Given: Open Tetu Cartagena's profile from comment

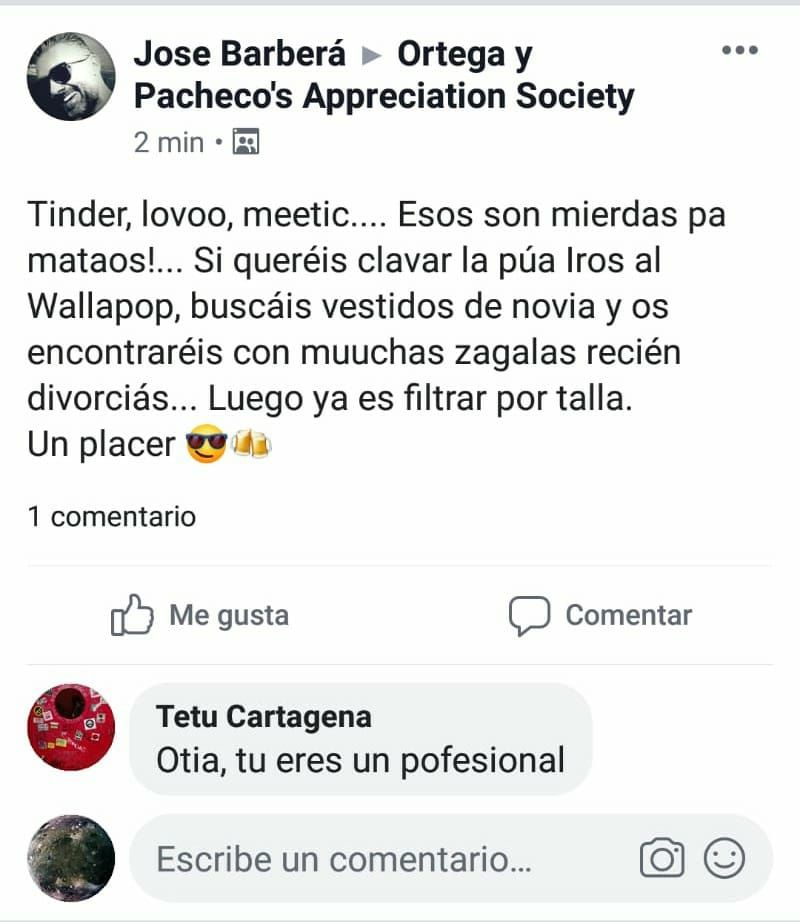Looking at the screenshot, I should 264,717.
